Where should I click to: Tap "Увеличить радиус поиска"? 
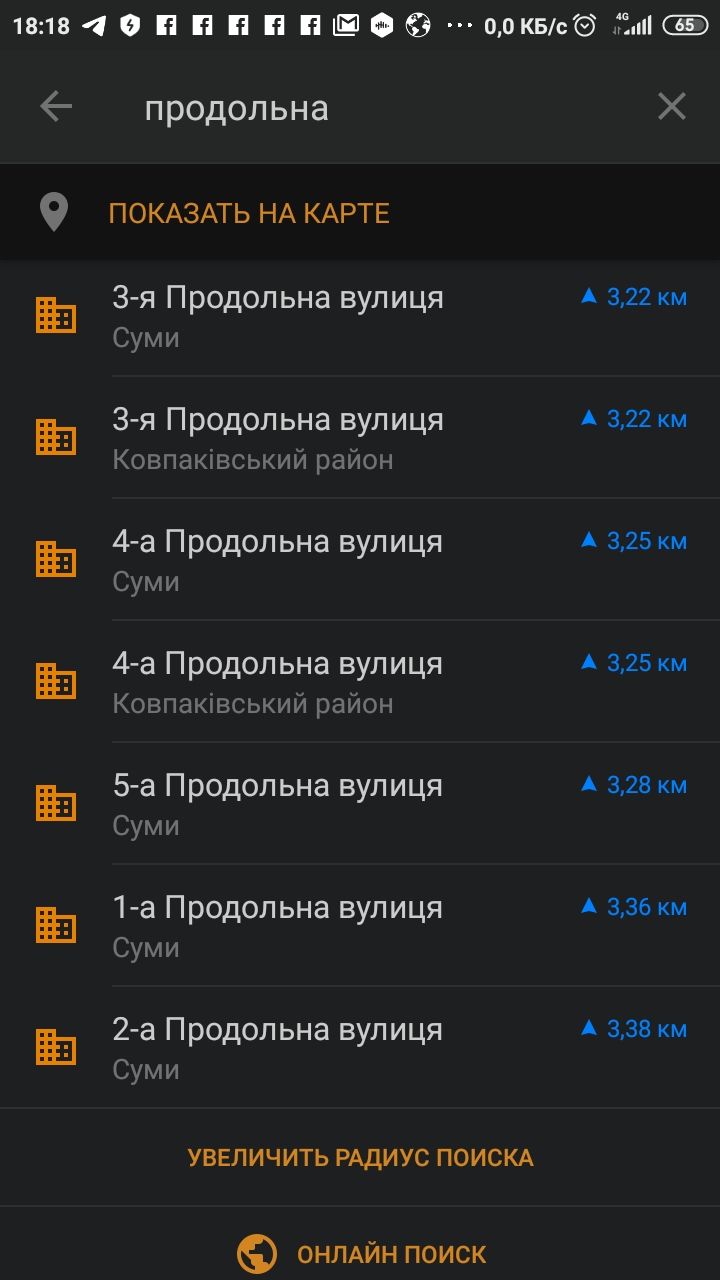tap(360, 1158)
